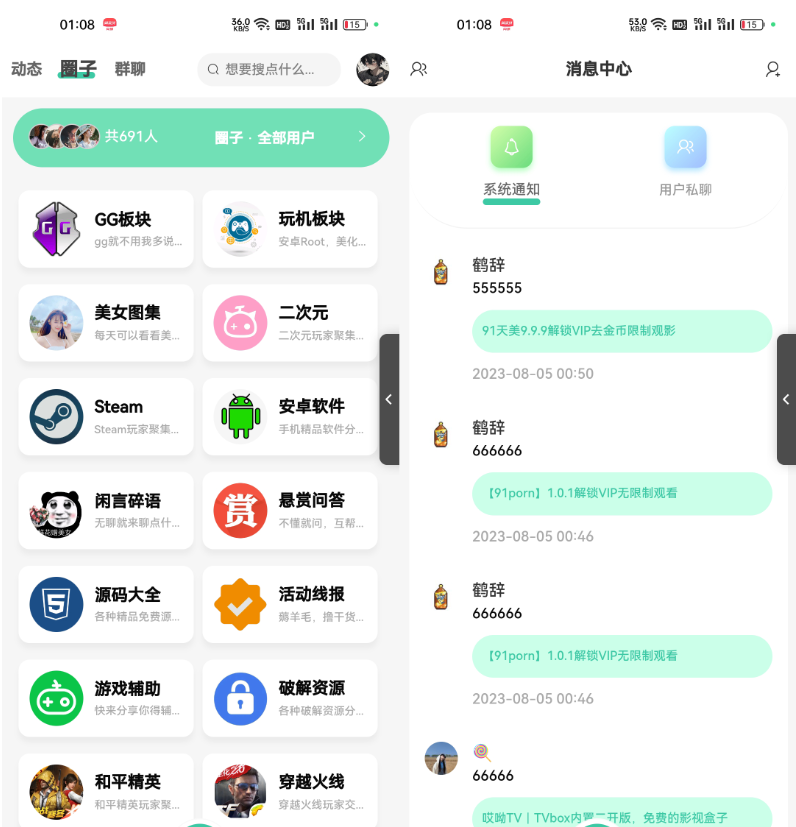Open the 游戏辅助 circle

click(105, 698)
